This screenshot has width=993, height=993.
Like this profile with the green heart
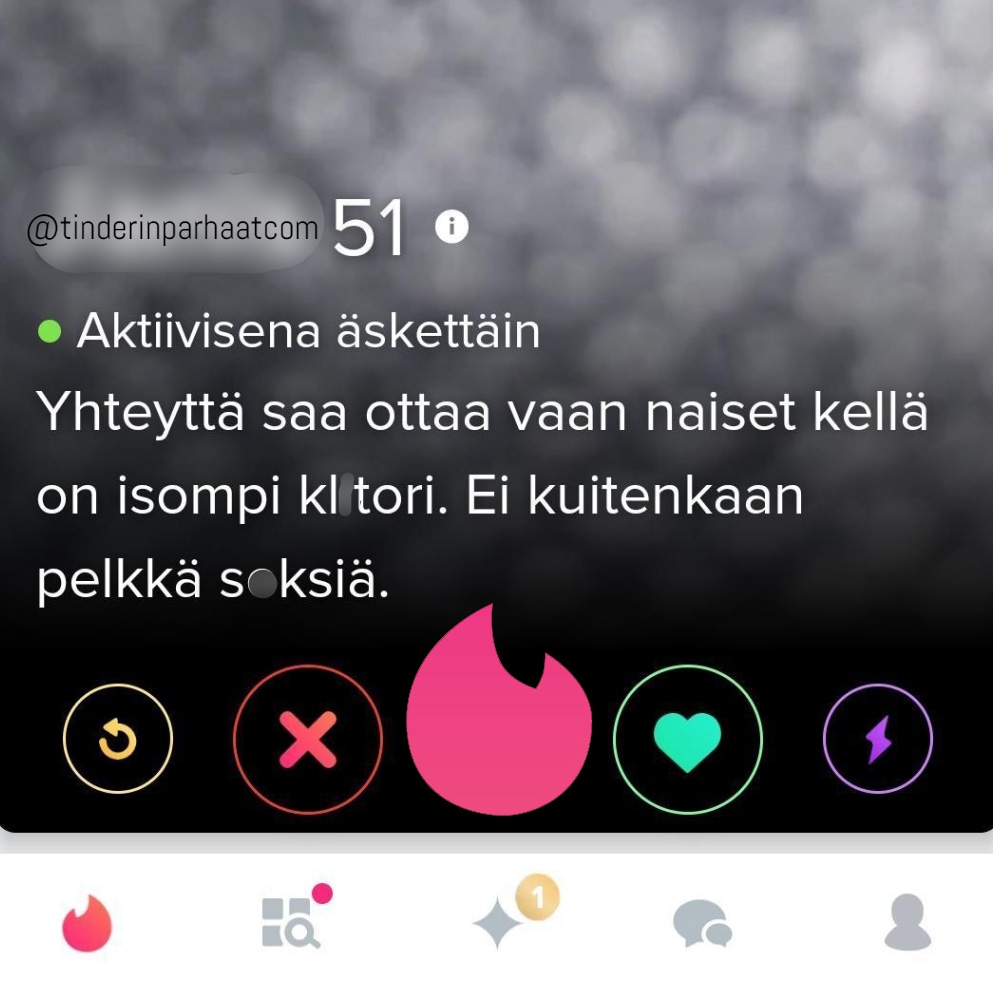[687, 739]
